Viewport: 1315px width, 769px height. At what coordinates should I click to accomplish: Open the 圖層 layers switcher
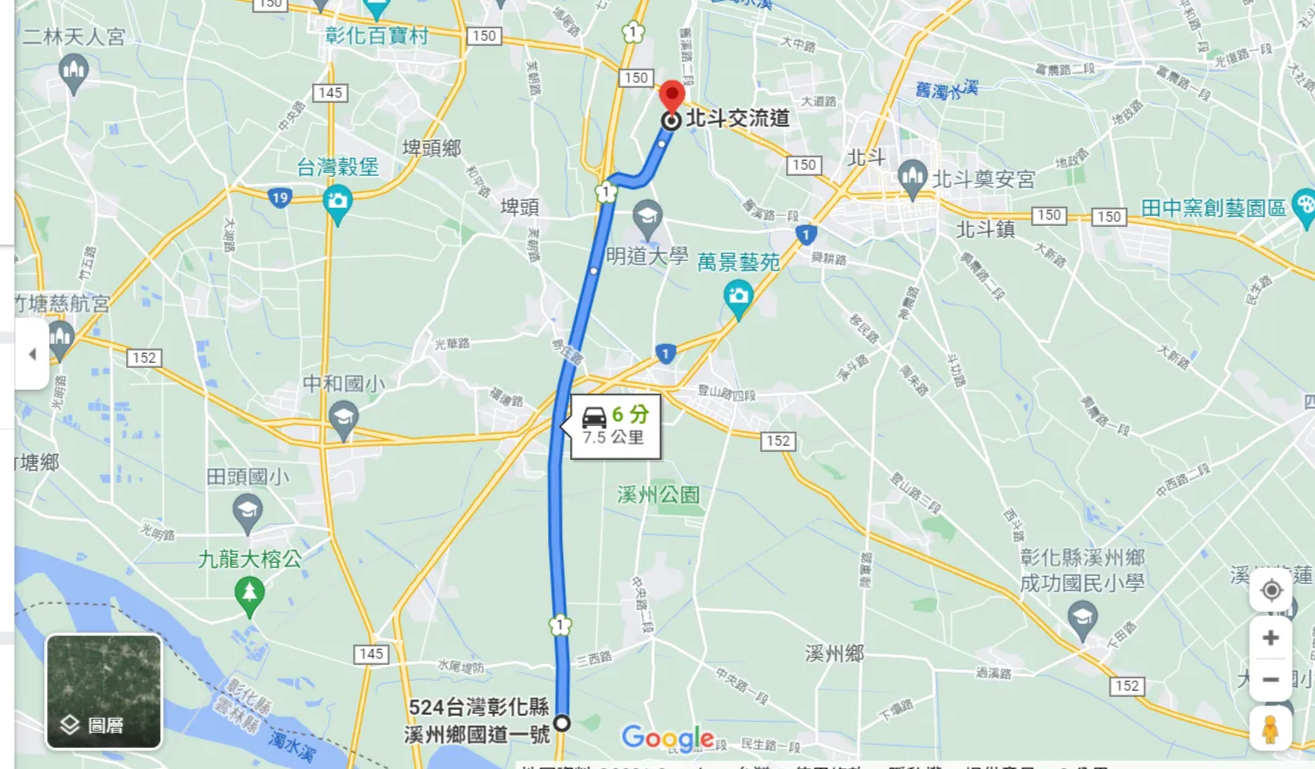pos(103,691)
